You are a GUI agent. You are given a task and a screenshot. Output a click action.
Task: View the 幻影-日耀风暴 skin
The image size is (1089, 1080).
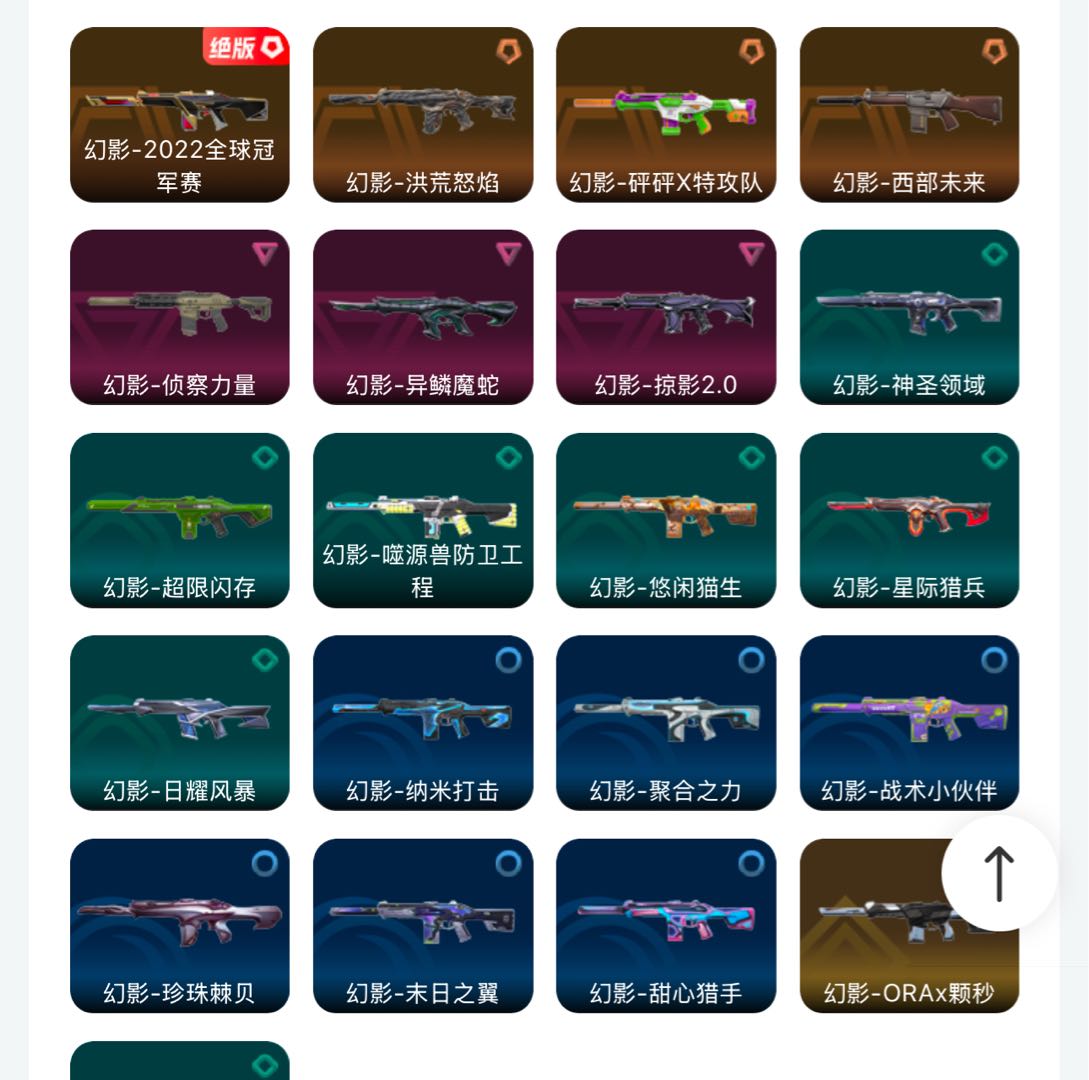point(180,723)
